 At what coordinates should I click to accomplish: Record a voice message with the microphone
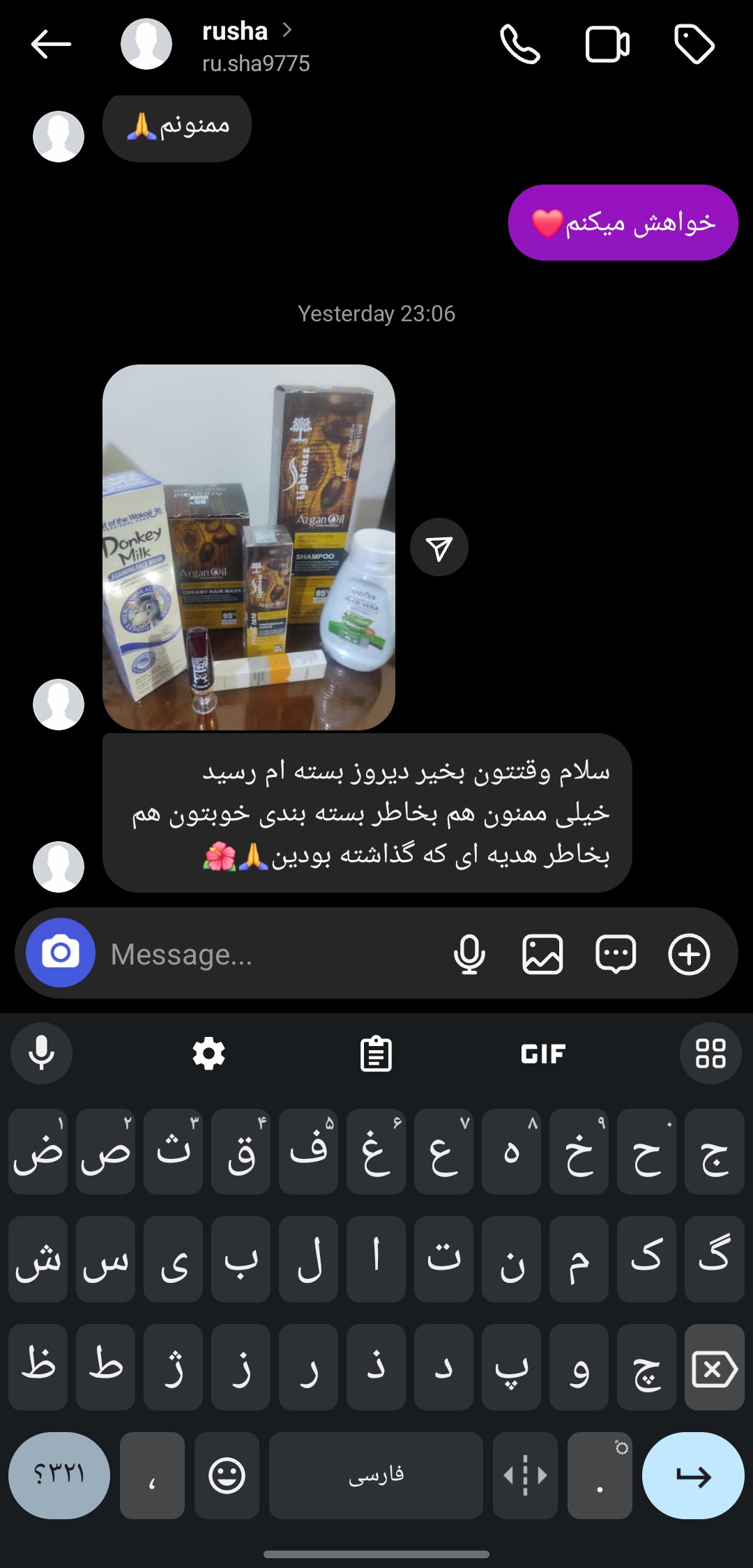pyautogui.click(x=469, y=954)
